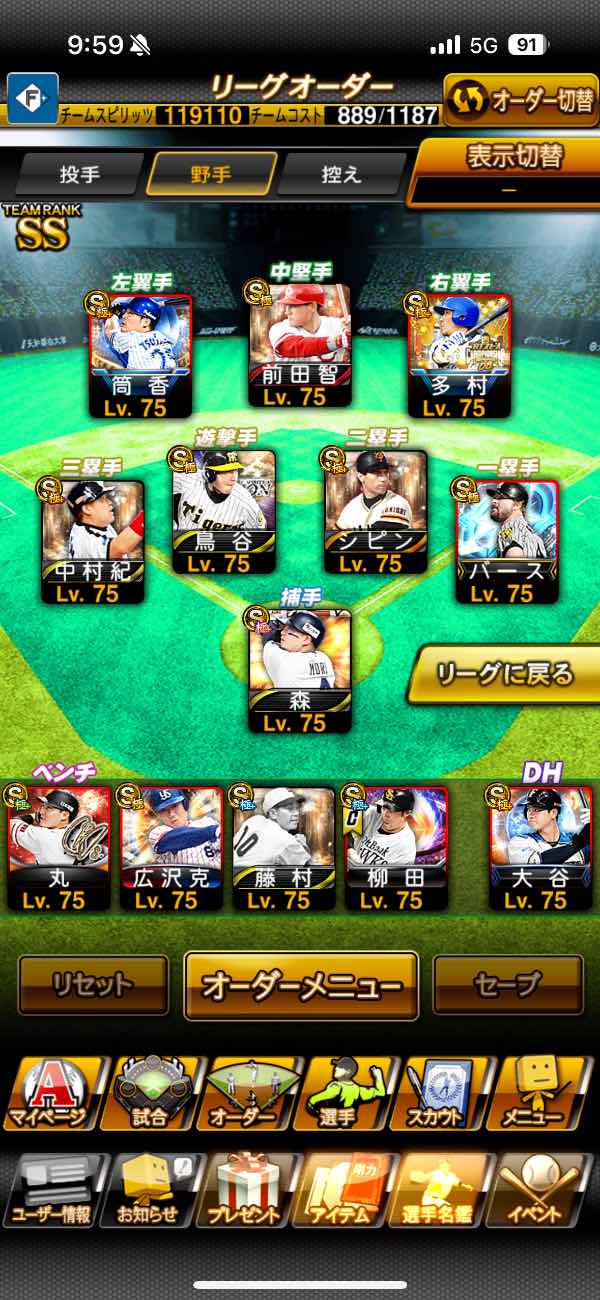Open the オーダーメニュー

[301, 985]
